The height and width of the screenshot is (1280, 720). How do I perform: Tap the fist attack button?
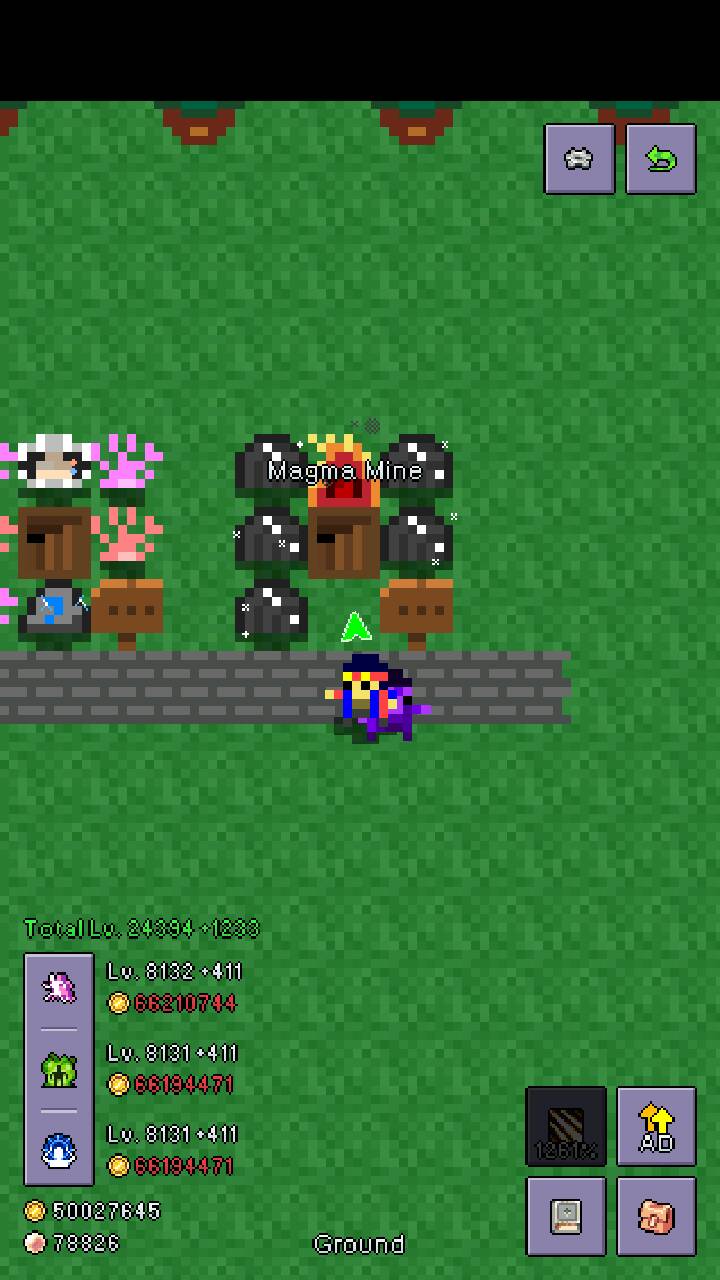(x=656, y=1216)
